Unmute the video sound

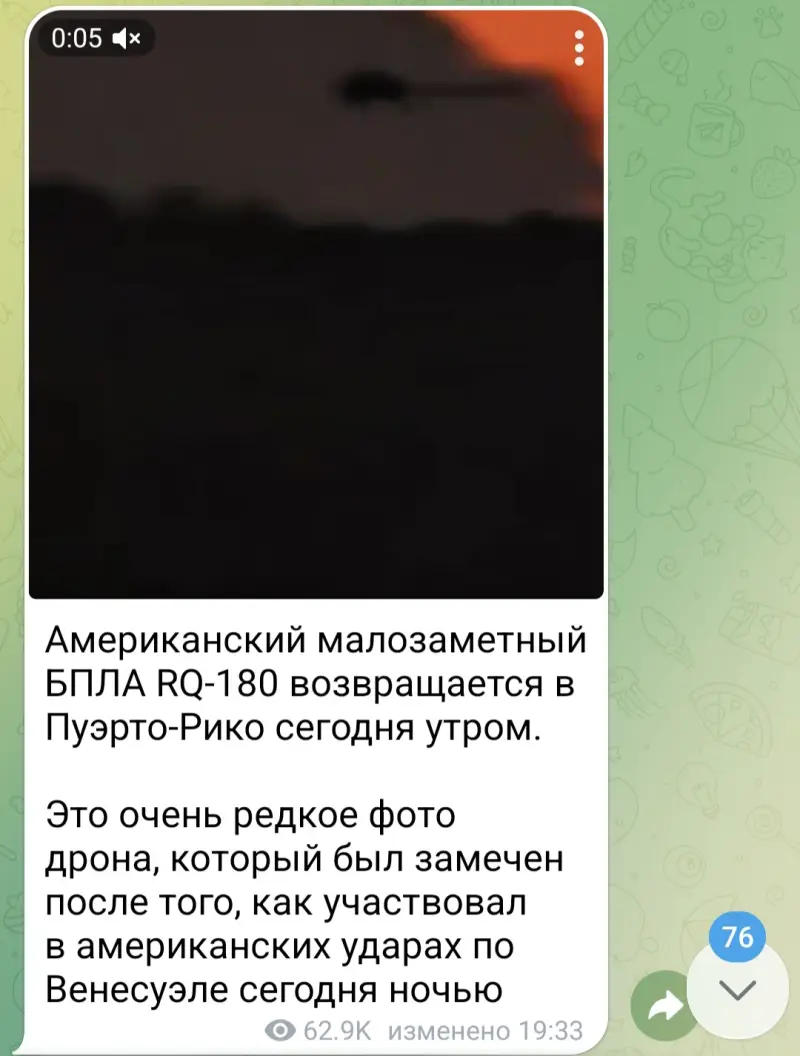[x=127, y=39]
